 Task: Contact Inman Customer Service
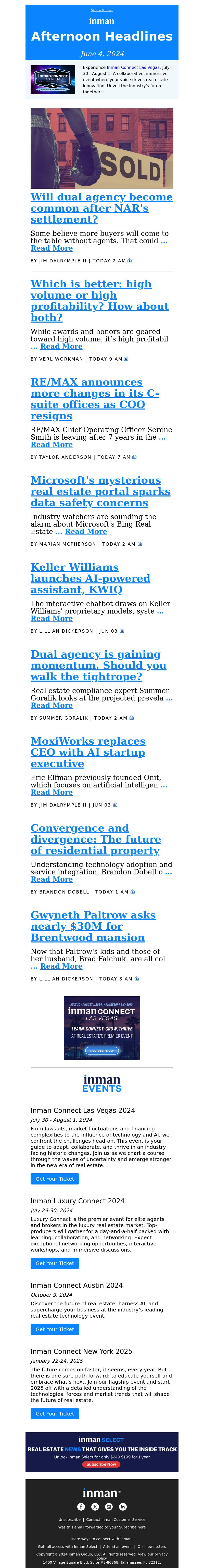pos(116,1519)
